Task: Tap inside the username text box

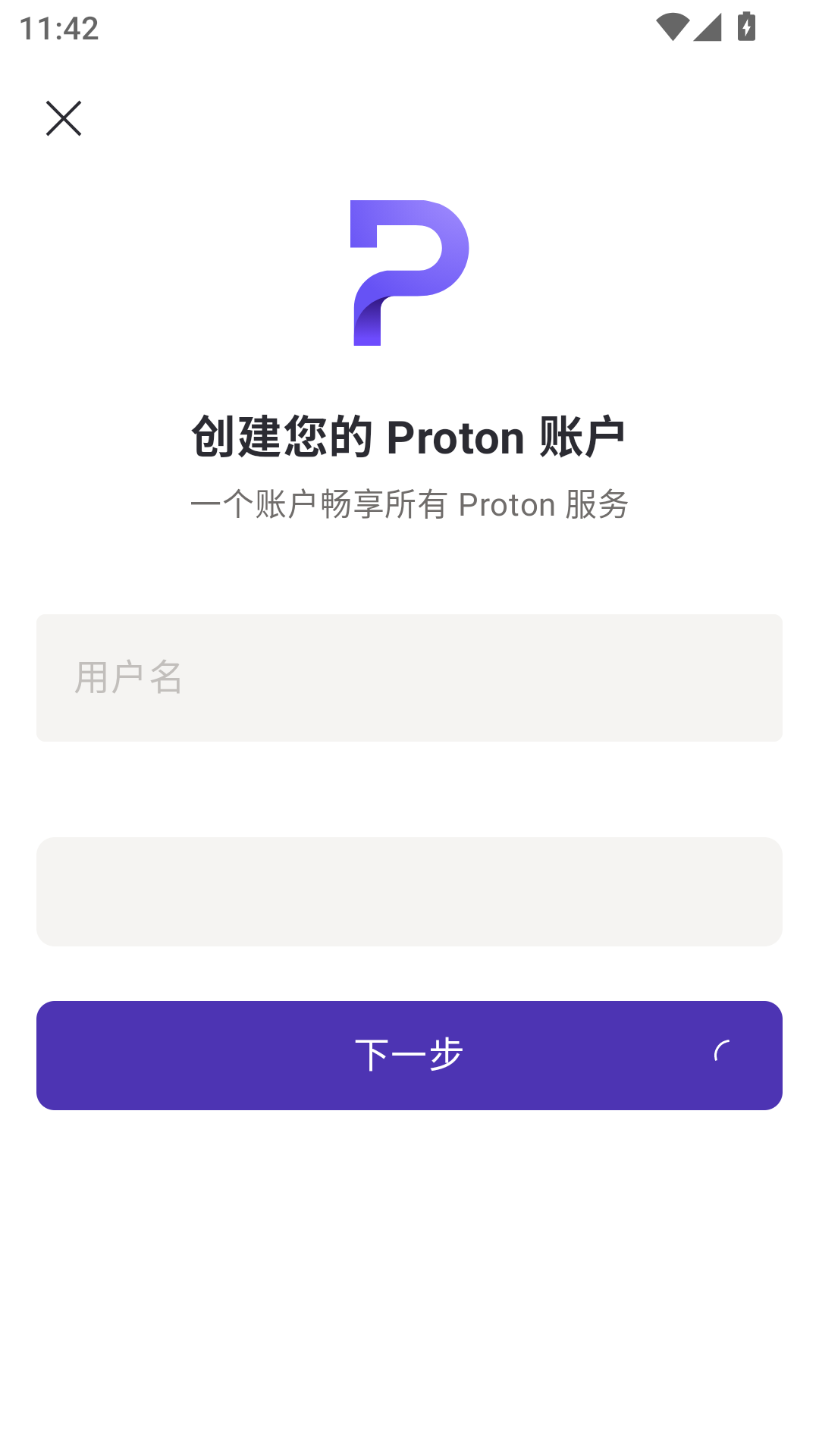Action: [409, 677]
